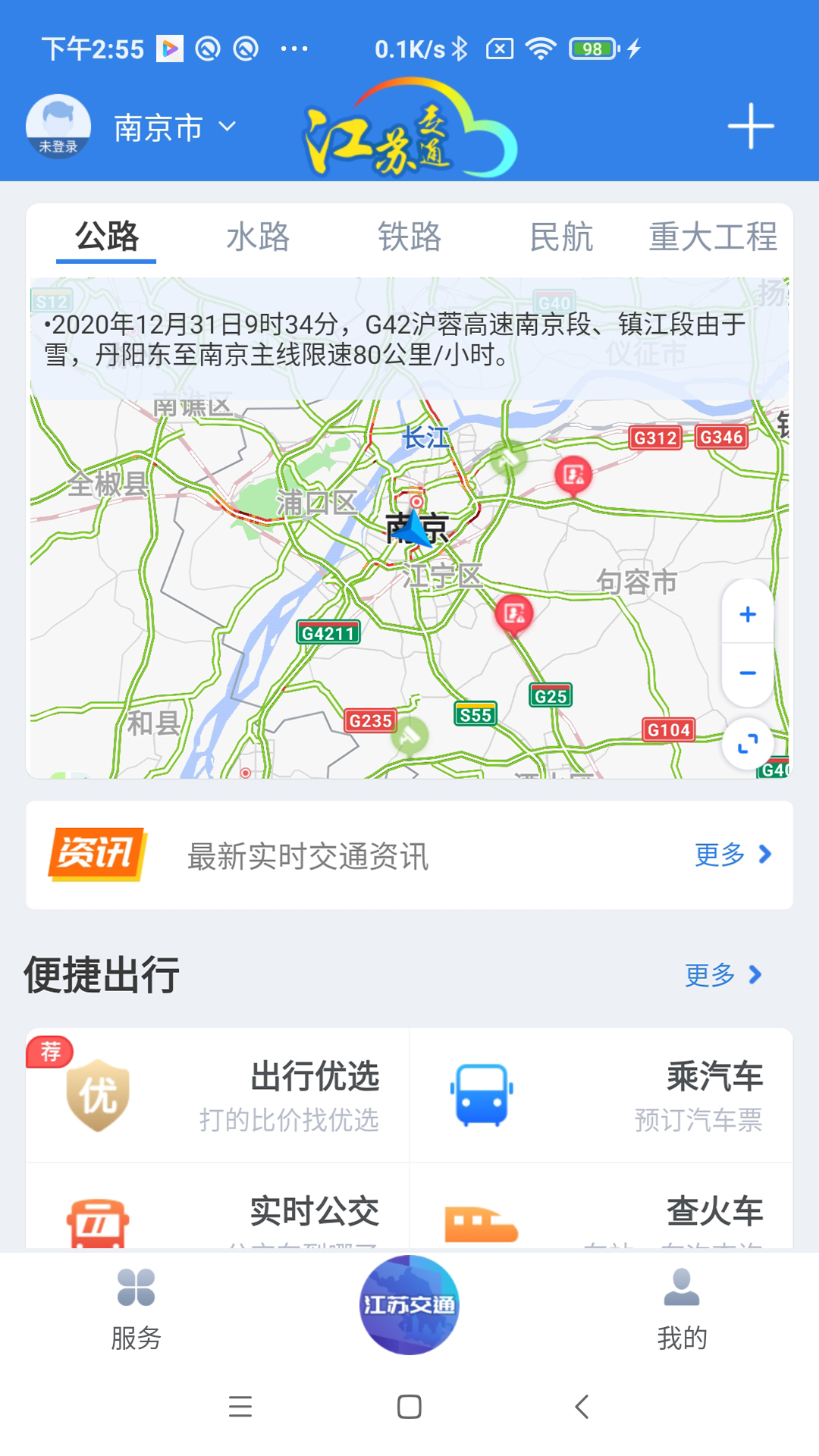Toggle fullscreen map view

tap(747, 745)
